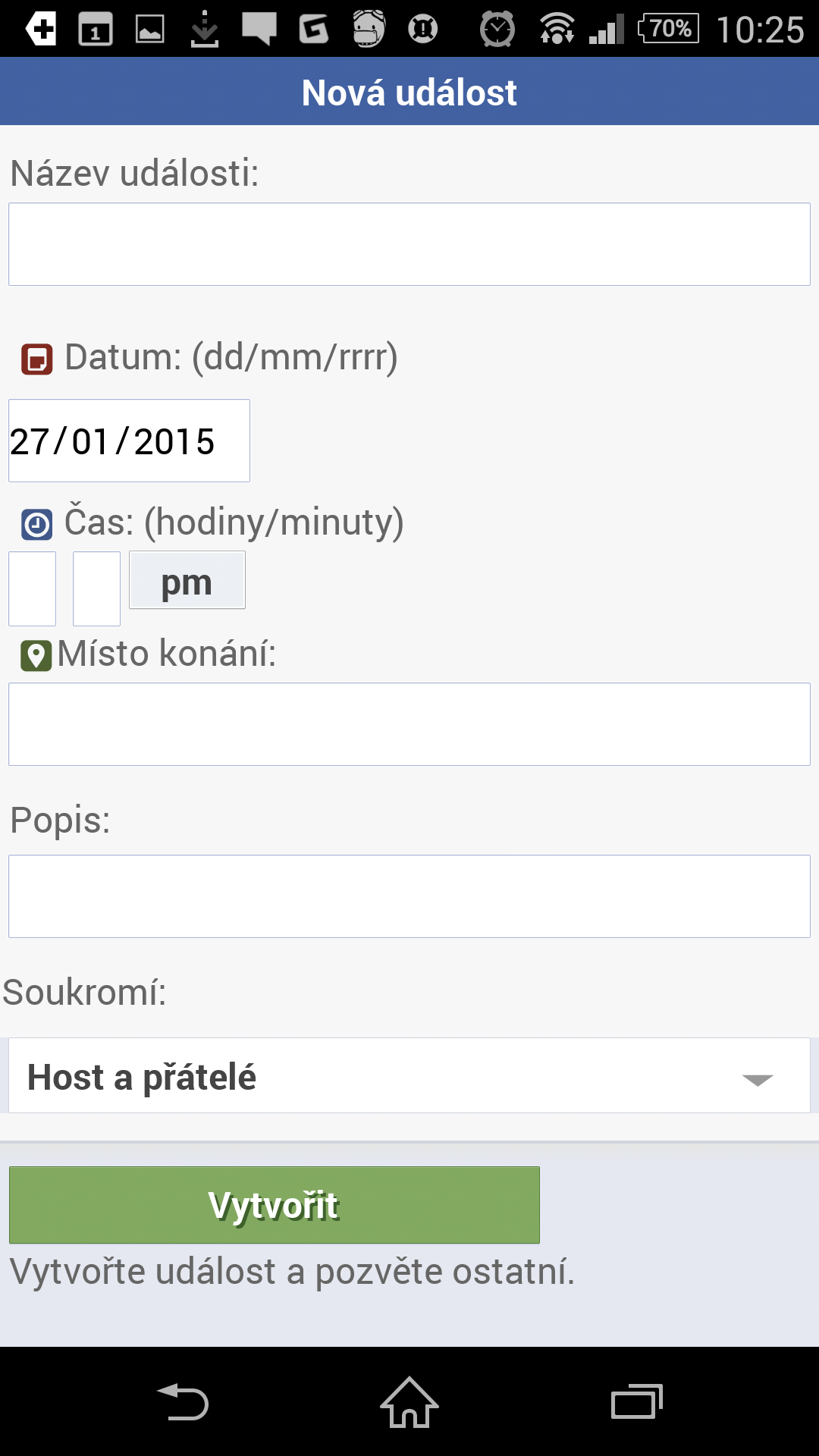Tap the Popis description field
819x1456 pixels.
[409, 896]
